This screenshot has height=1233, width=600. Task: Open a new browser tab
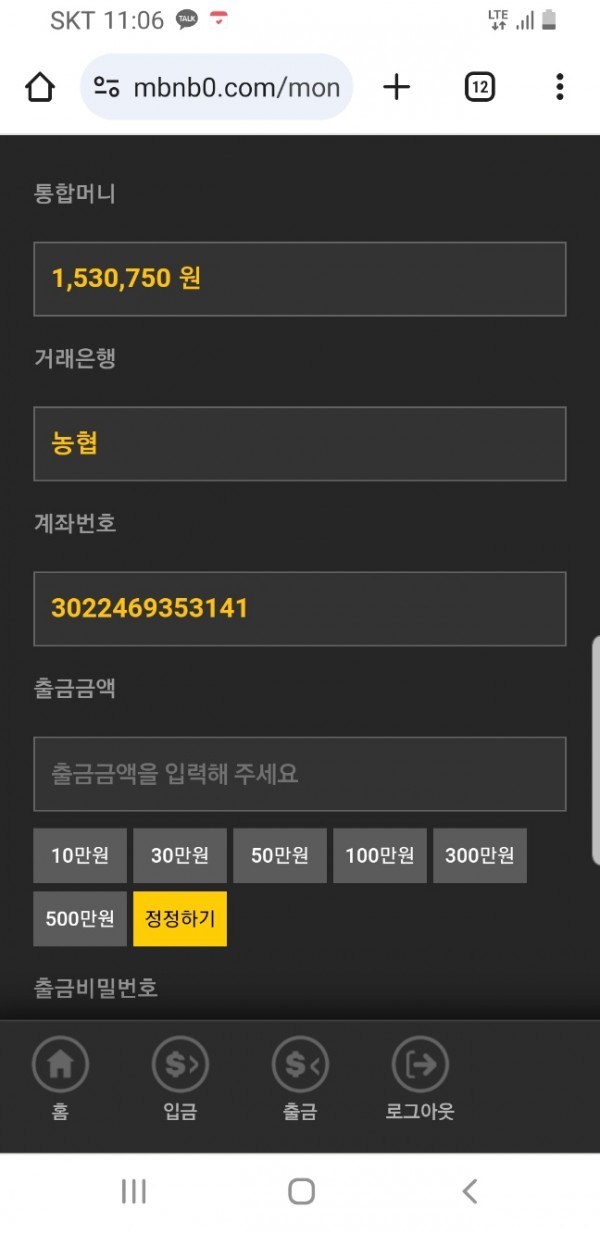pos(397,88)
